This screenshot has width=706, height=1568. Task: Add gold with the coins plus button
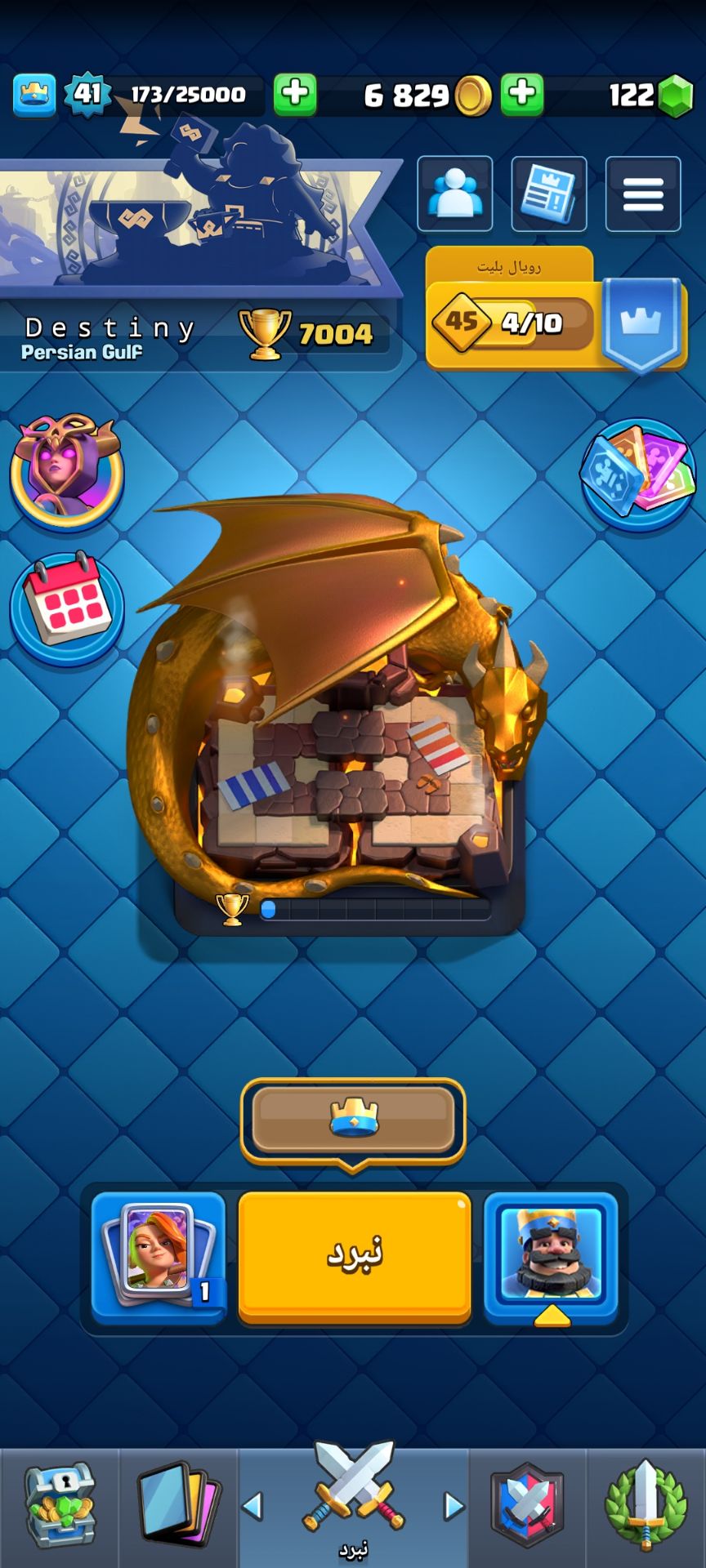522,94
